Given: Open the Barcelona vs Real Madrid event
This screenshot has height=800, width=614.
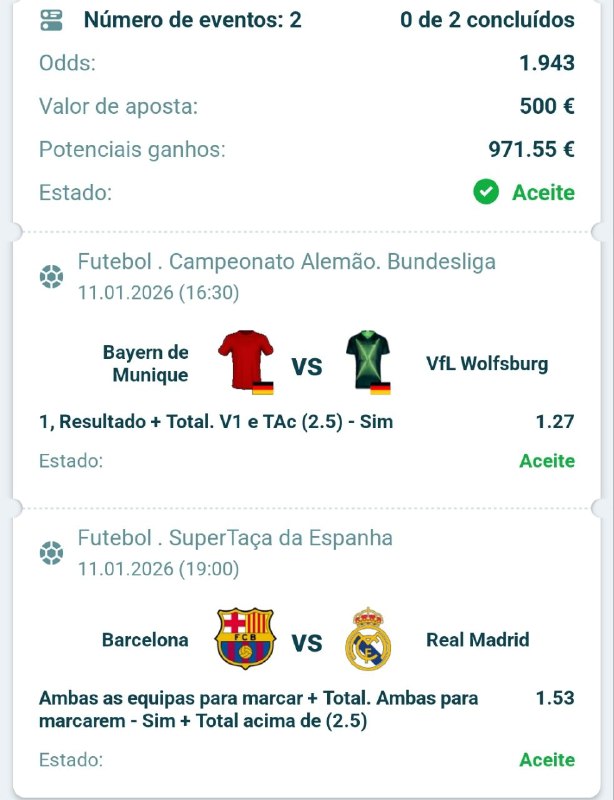Looking at the screenshot, I should click(x=307, y=640).
